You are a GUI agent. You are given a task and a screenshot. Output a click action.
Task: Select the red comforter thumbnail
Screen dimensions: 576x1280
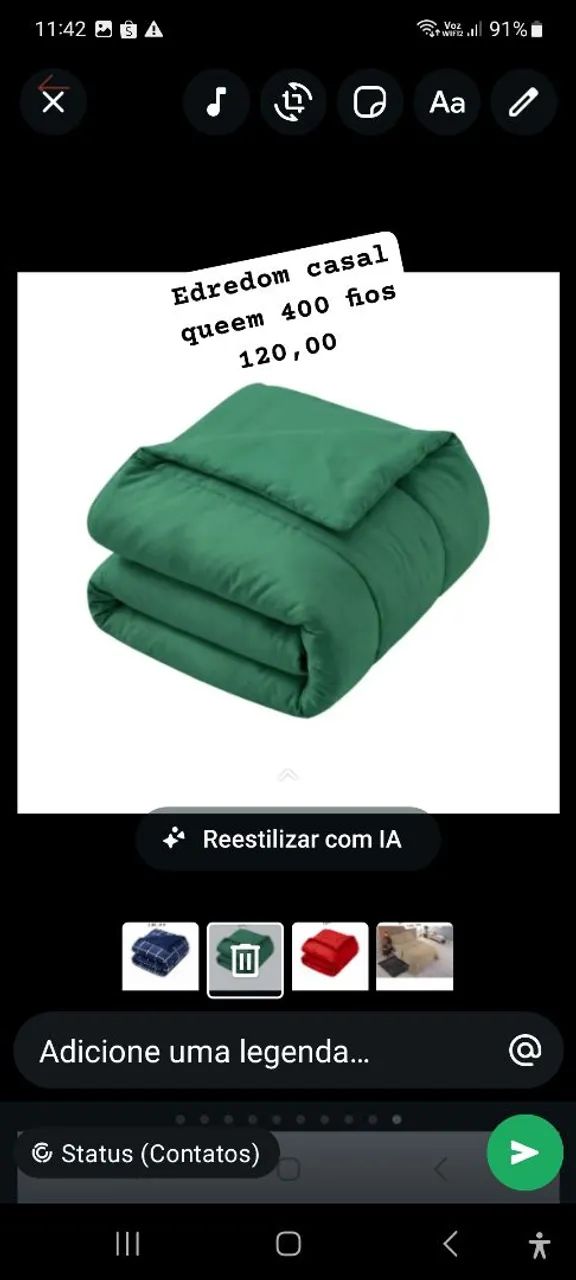click(x=330, y=957)
